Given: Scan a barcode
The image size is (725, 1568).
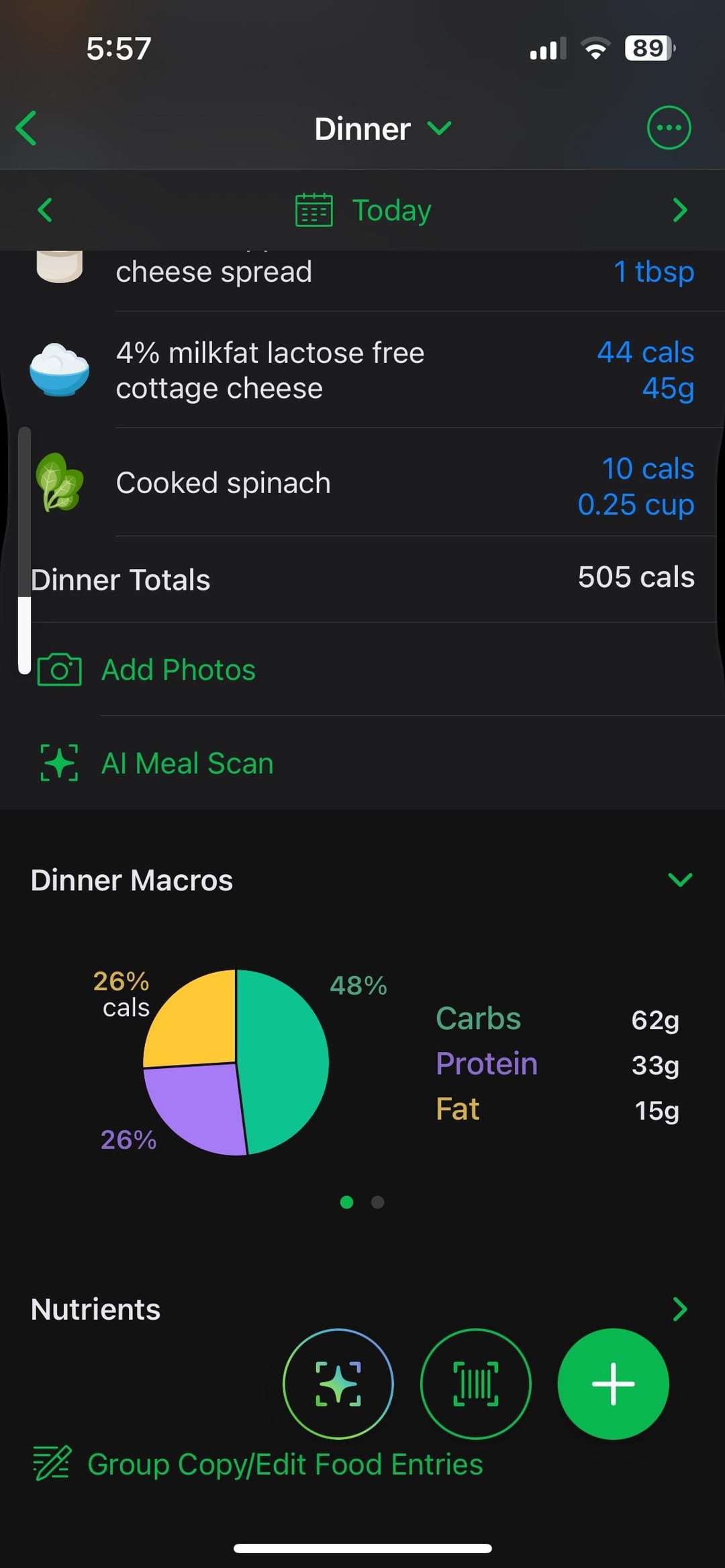Looking at the screenshot, I should [475, 1383].
